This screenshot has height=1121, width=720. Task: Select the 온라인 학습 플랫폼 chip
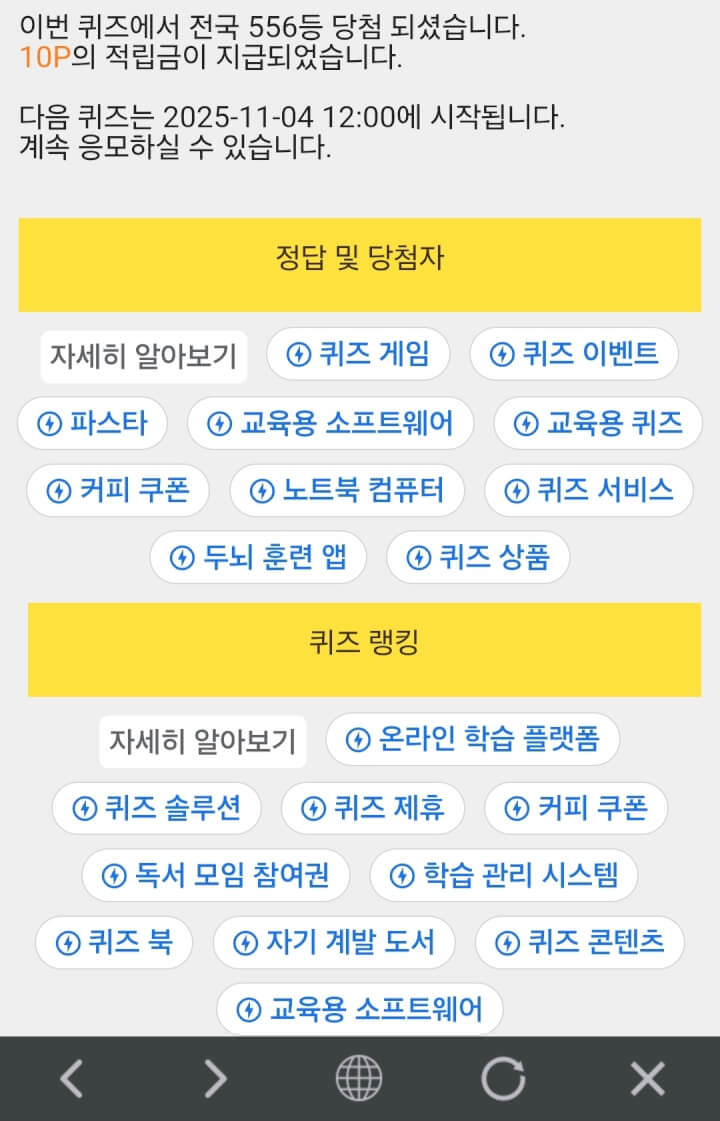[472, 740]
